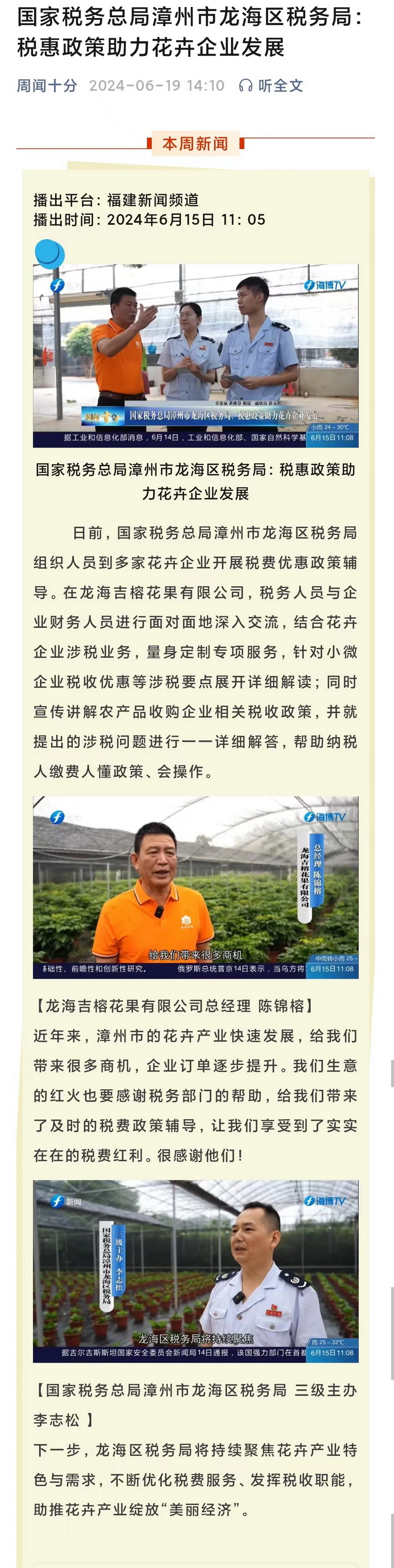
Task: View the 李志松 interview image
Action: [195, 1271]
